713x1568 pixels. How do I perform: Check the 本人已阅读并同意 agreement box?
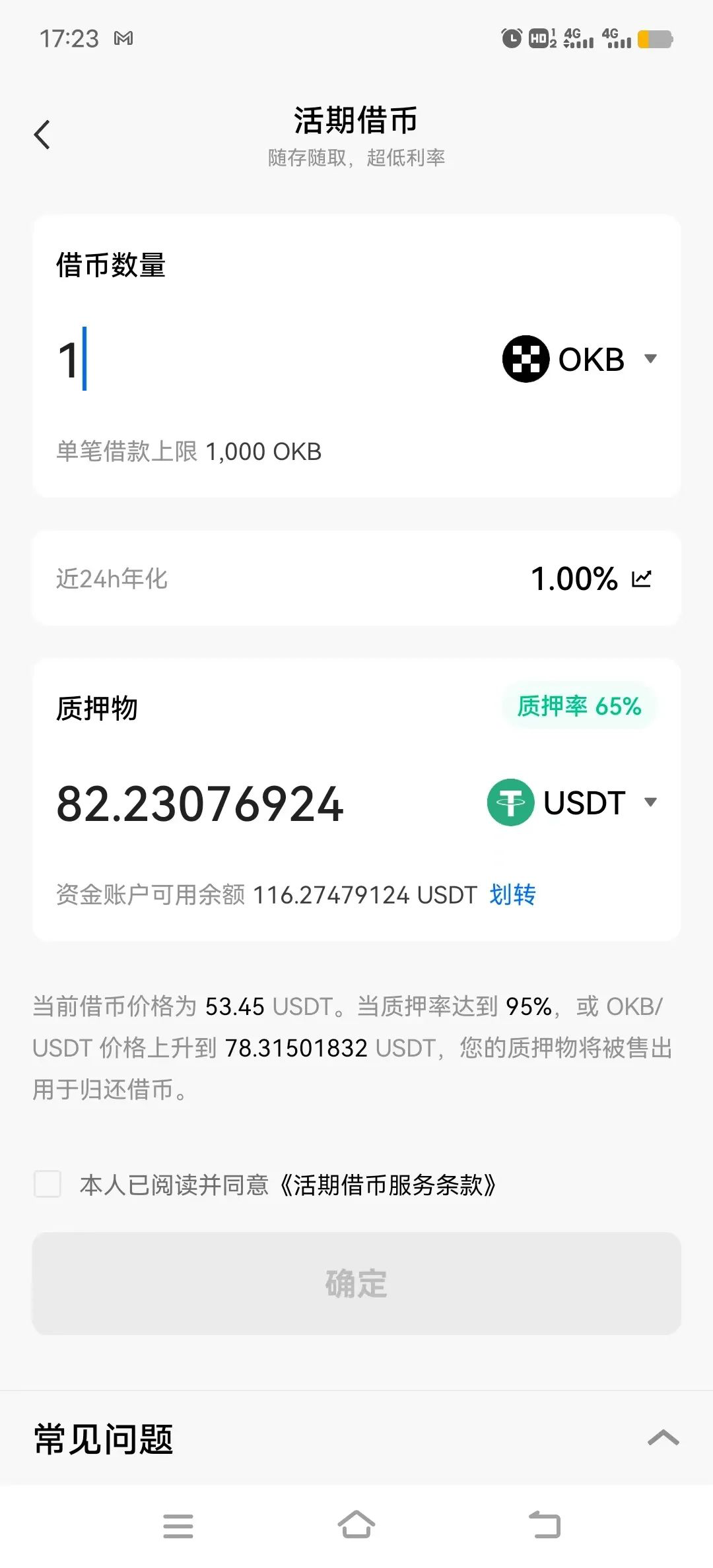(48, 1184)
